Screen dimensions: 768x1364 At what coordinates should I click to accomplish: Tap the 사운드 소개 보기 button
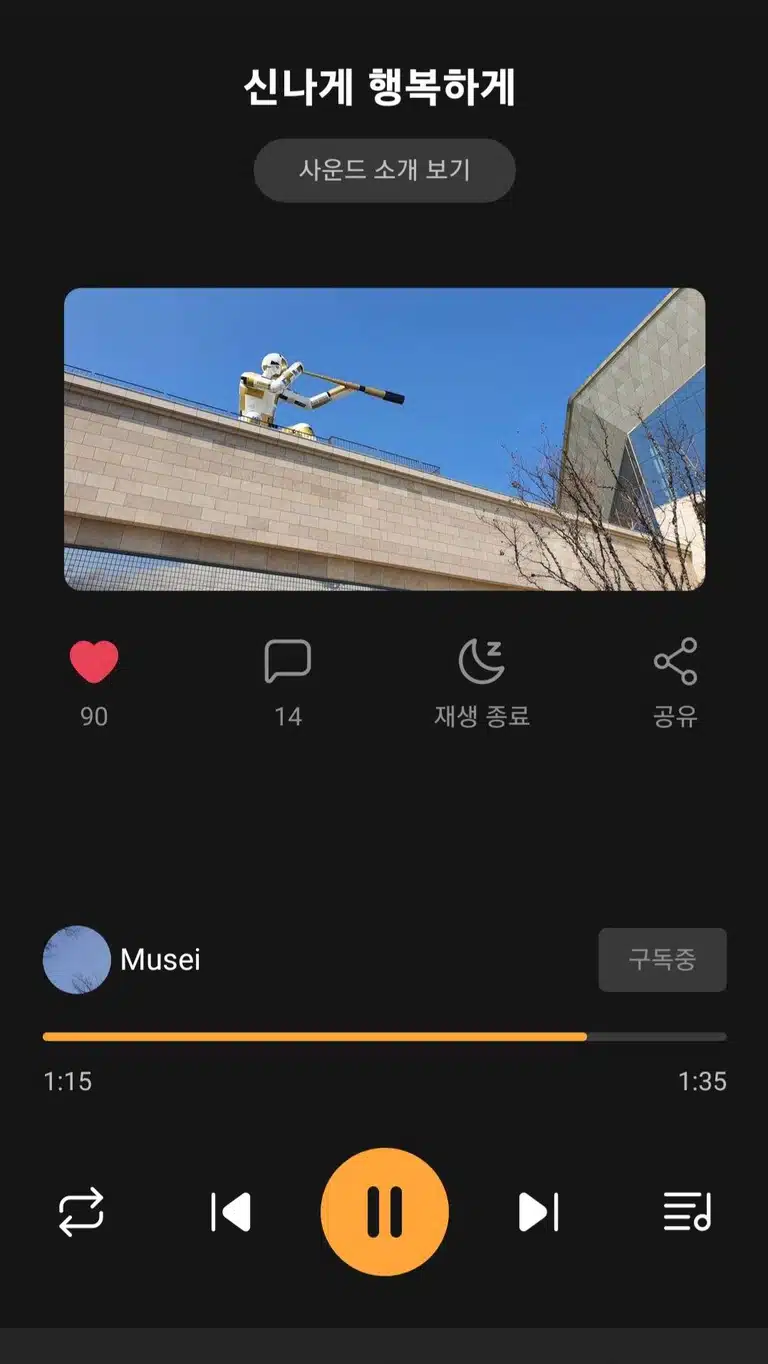pos(384,170)
